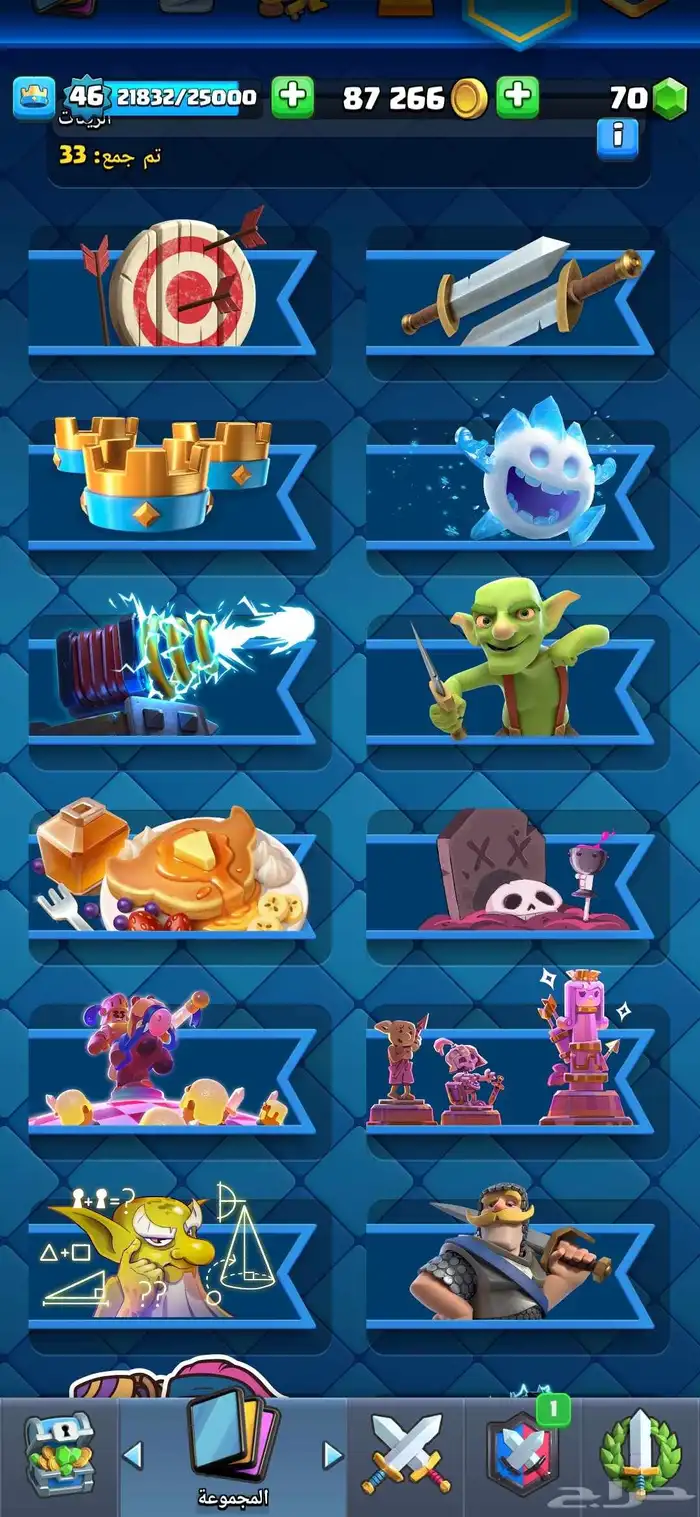Tap the green gems icon
Viewport: 700px width, 1517px height.
[x=670, y=98]
